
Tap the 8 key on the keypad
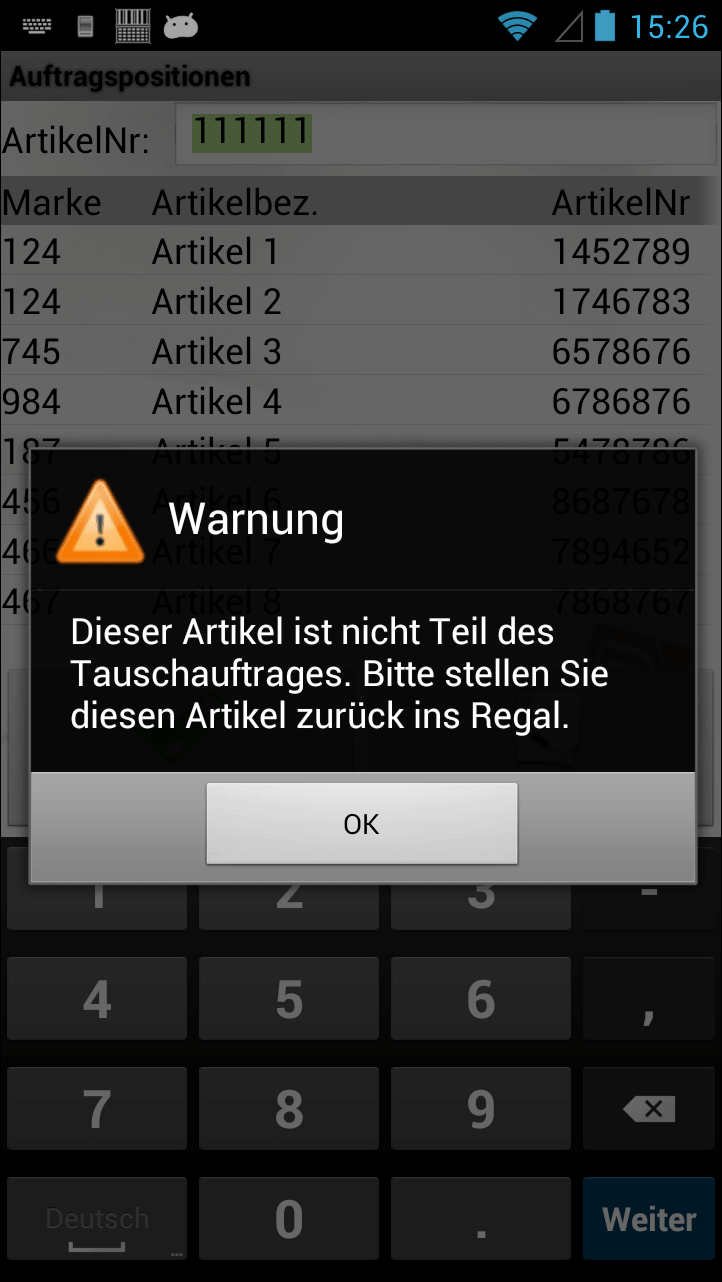[289, 1108]
